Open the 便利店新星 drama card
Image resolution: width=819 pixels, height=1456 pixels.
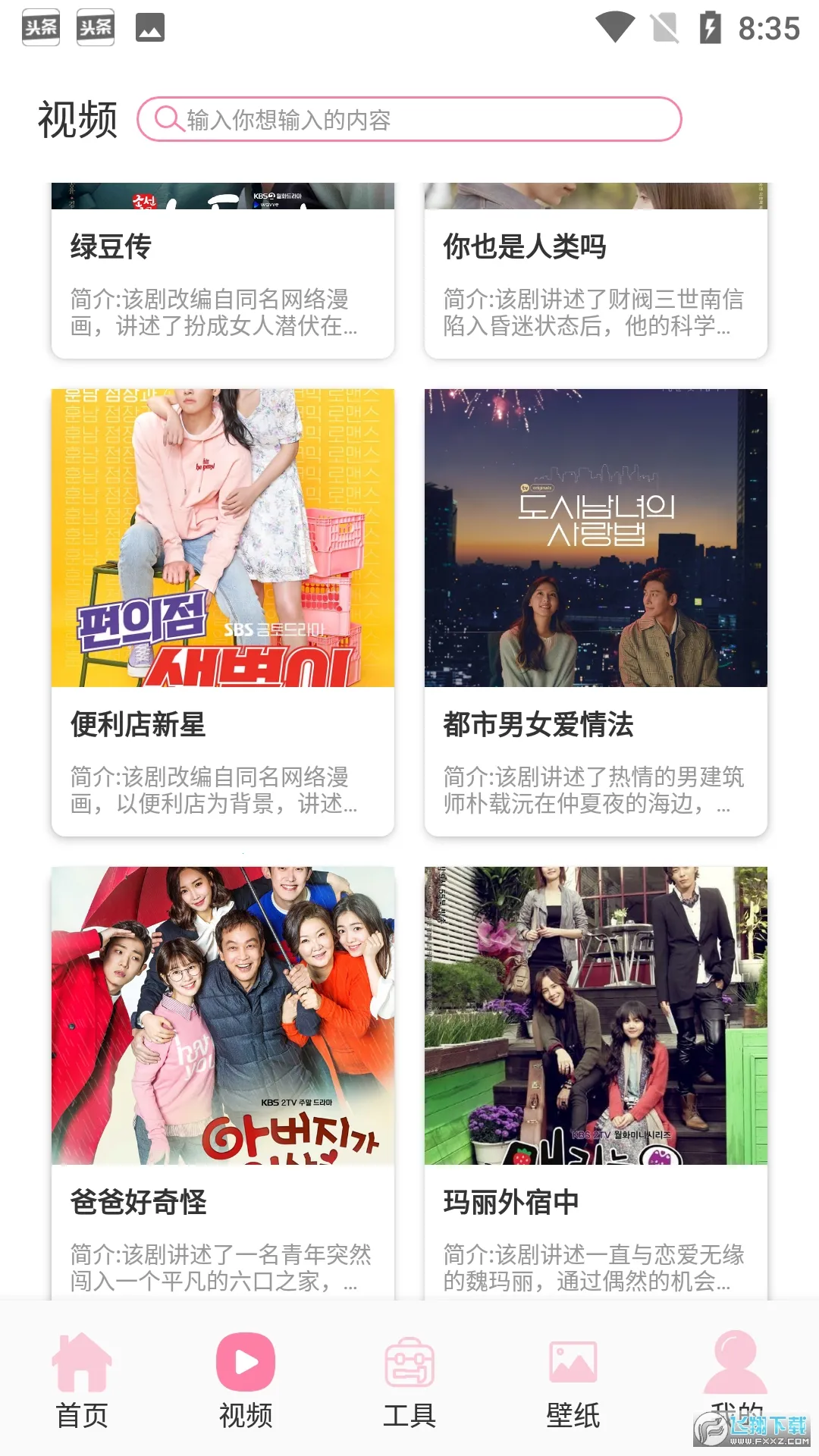[223, 611]
